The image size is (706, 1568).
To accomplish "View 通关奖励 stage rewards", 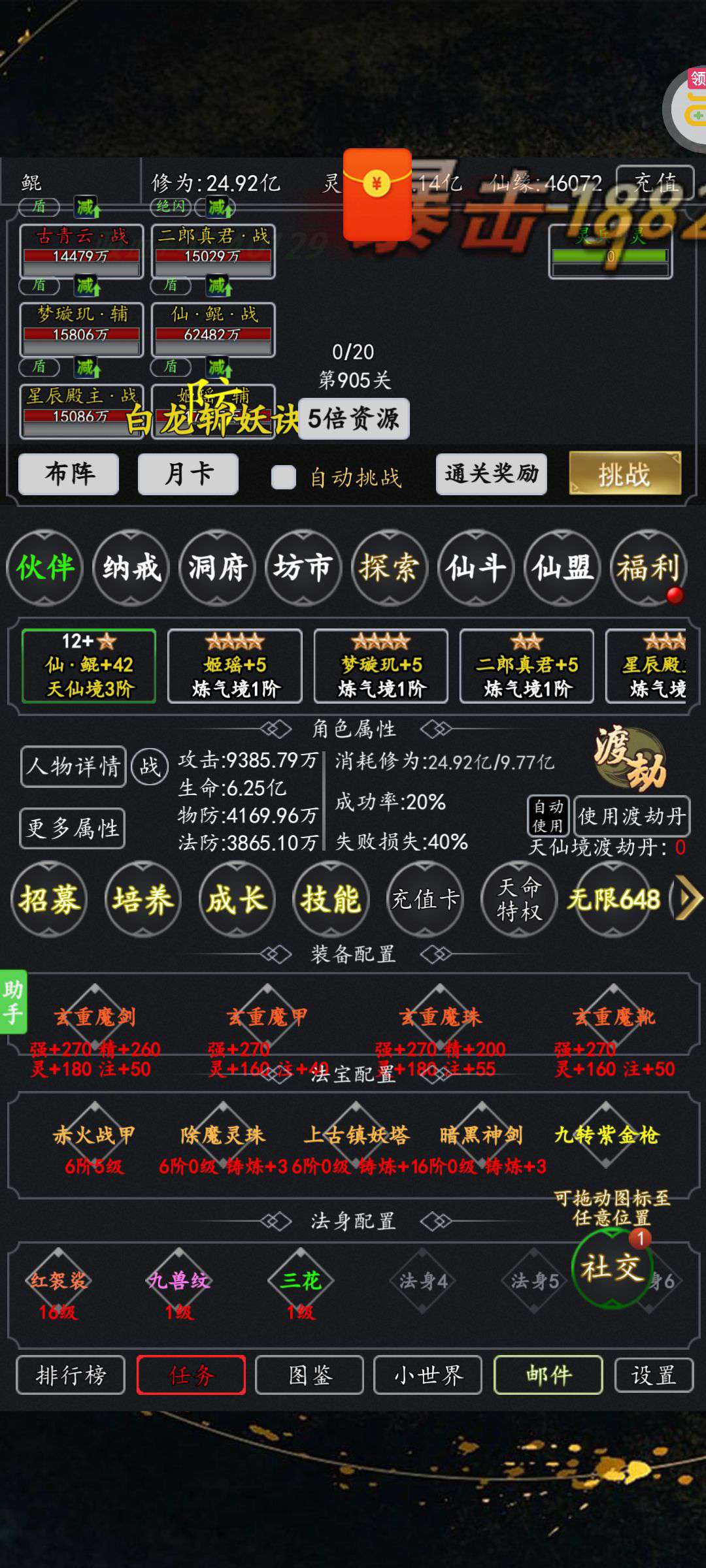I will click(x=492, y=474).
